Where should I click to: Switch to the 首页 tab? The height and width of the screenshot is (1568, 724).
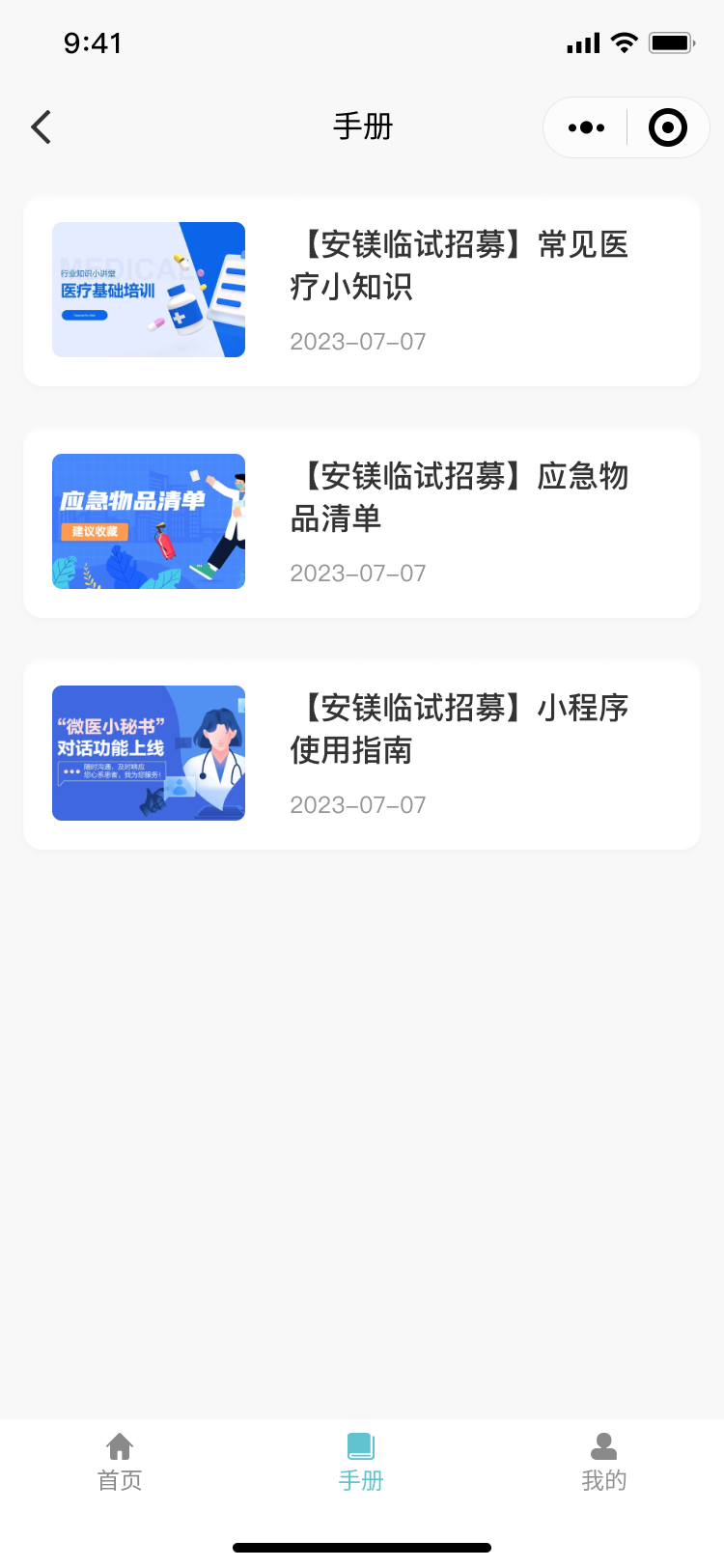120,1462
